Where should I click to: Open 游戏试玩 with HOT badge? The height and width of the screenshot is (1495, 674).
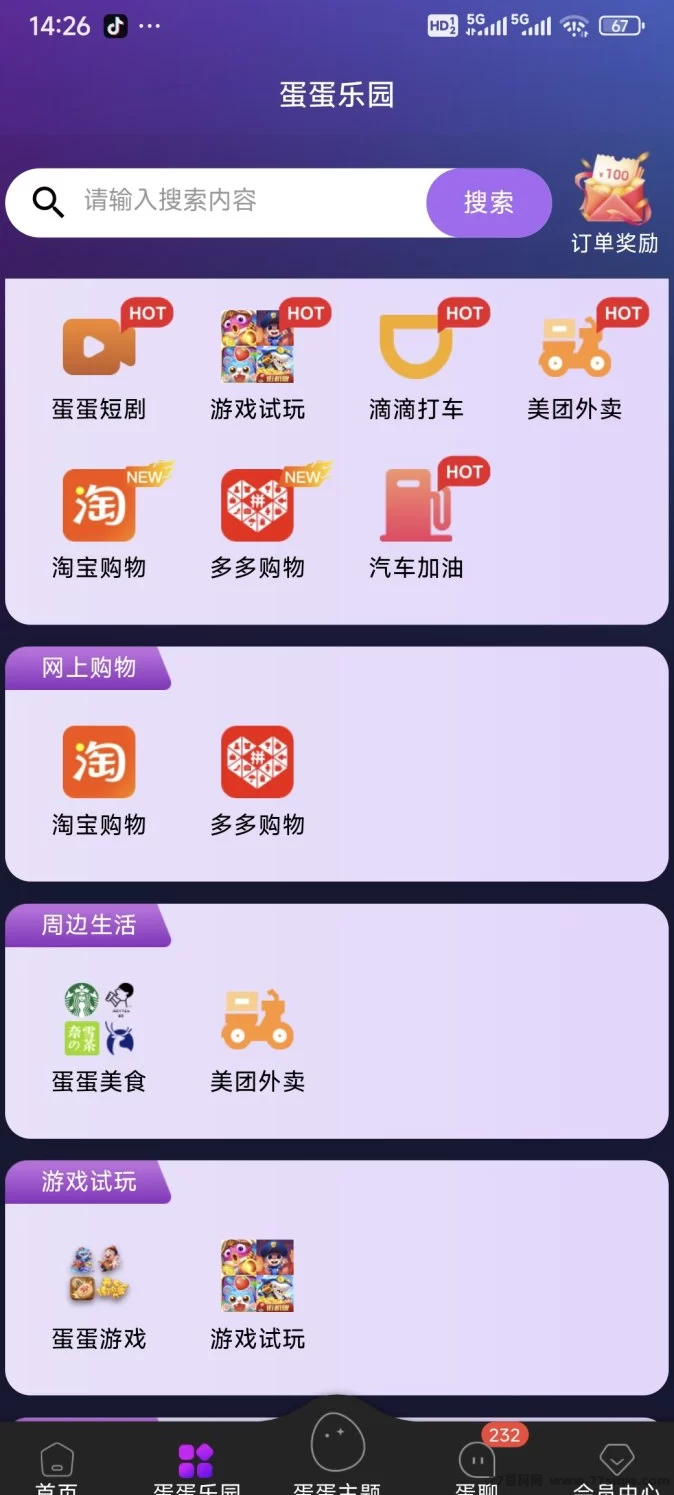[x=257, y=362]
